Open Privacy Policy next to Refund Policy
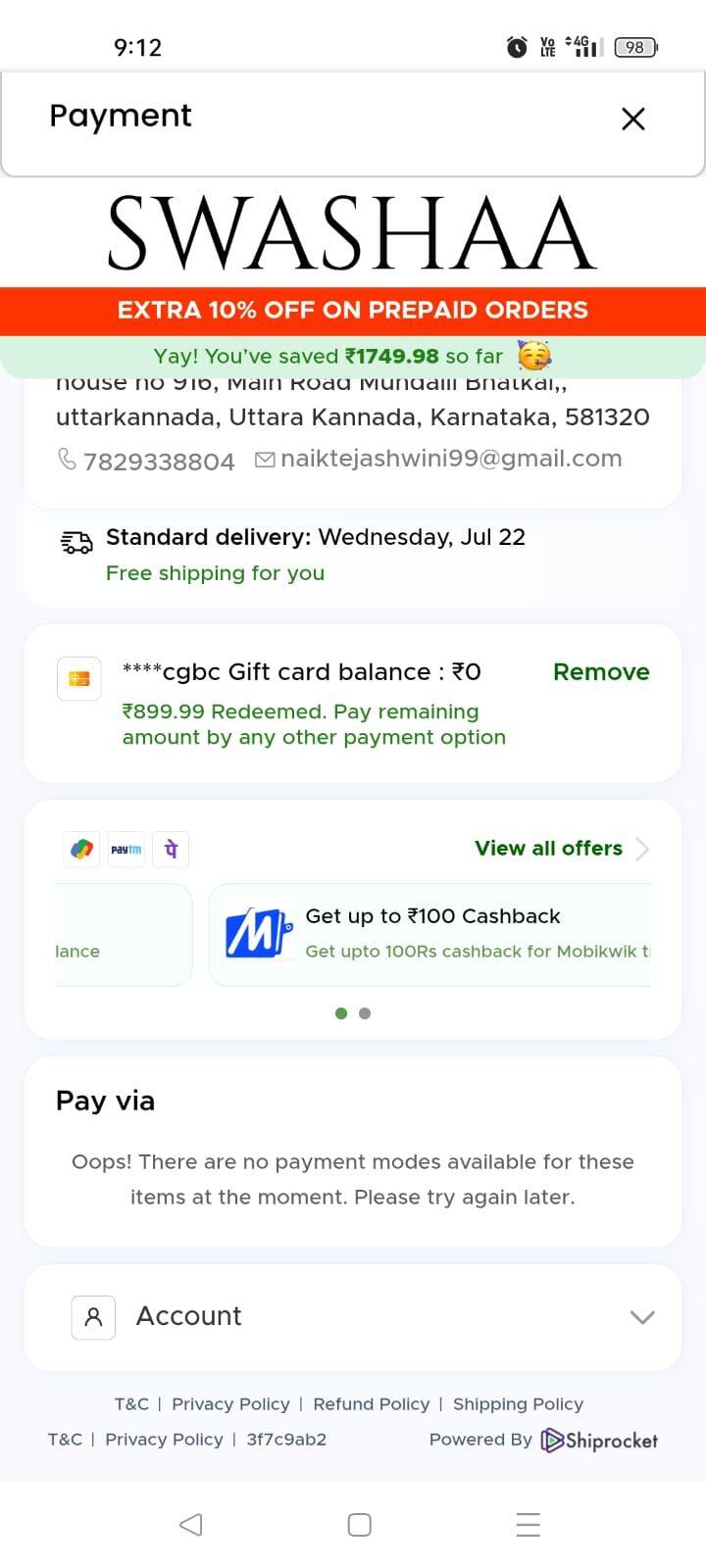Image resolution: width=706 pixels, height=1568 pixels. tap(230, 1404)
